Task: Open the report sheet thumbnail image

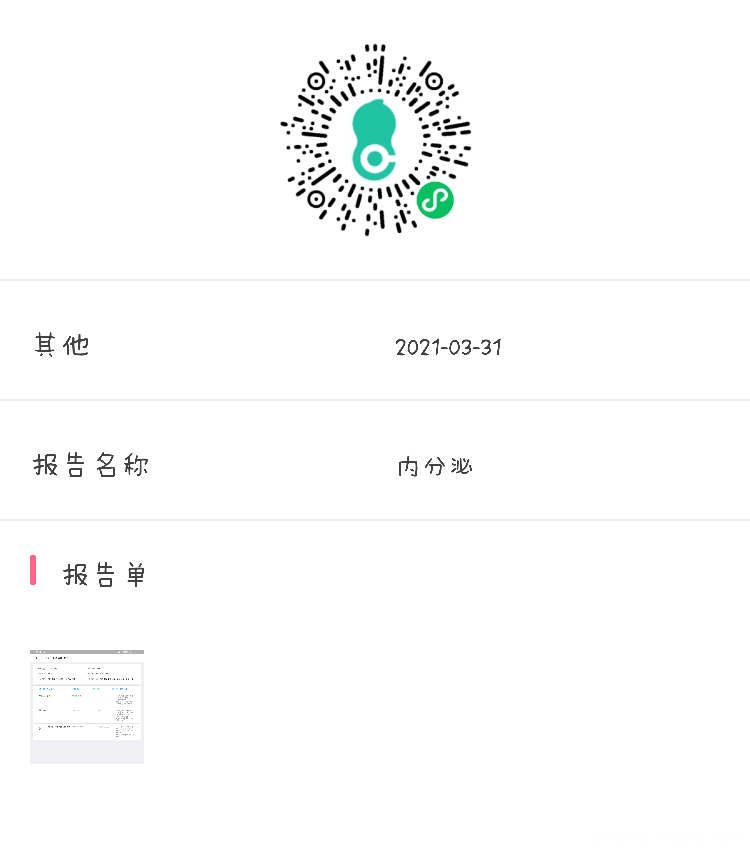Action: pyautogui.click(x=86, y=706)
